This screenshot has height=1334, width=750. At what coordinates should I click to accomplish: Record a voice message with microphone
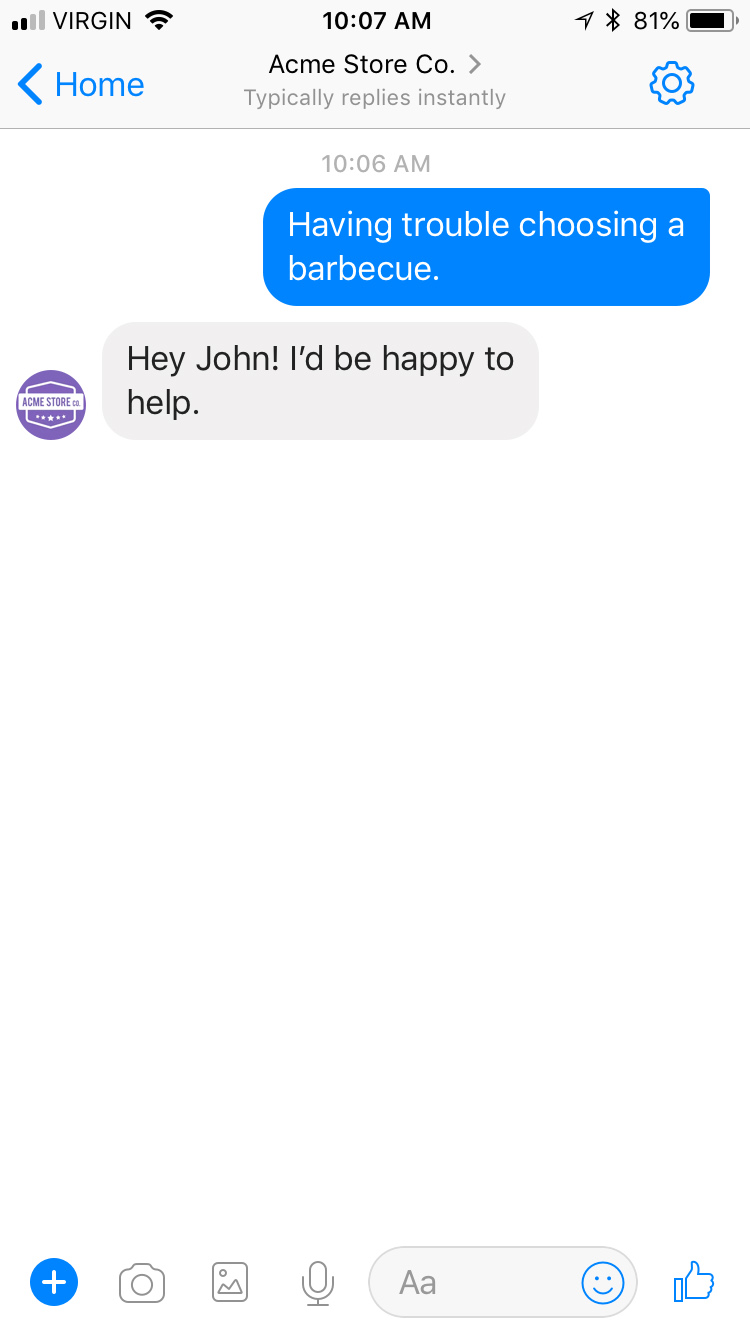pos(317,1283)
